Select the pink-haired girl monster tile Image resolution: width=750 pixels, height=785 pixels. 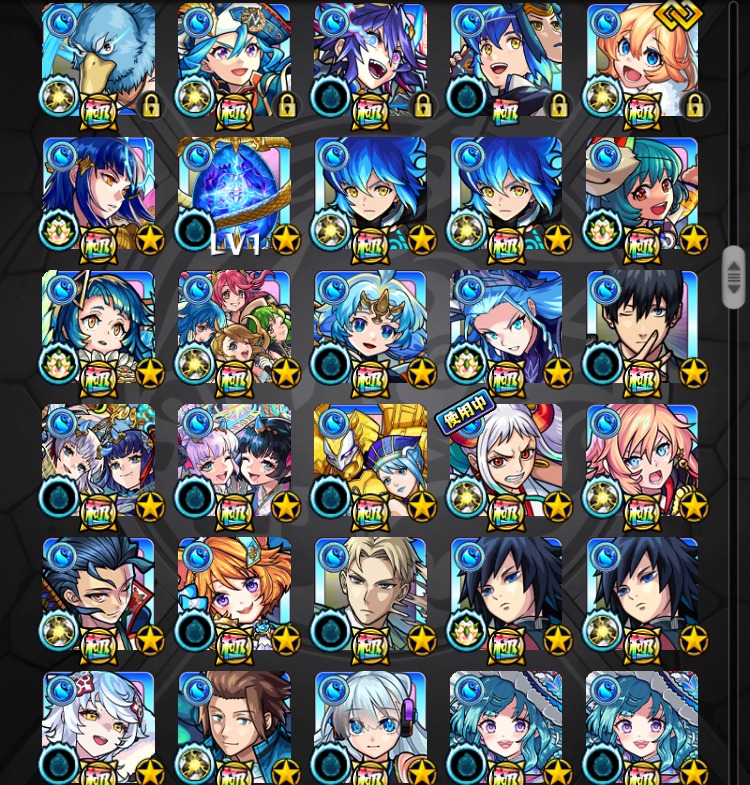[642, 462]
